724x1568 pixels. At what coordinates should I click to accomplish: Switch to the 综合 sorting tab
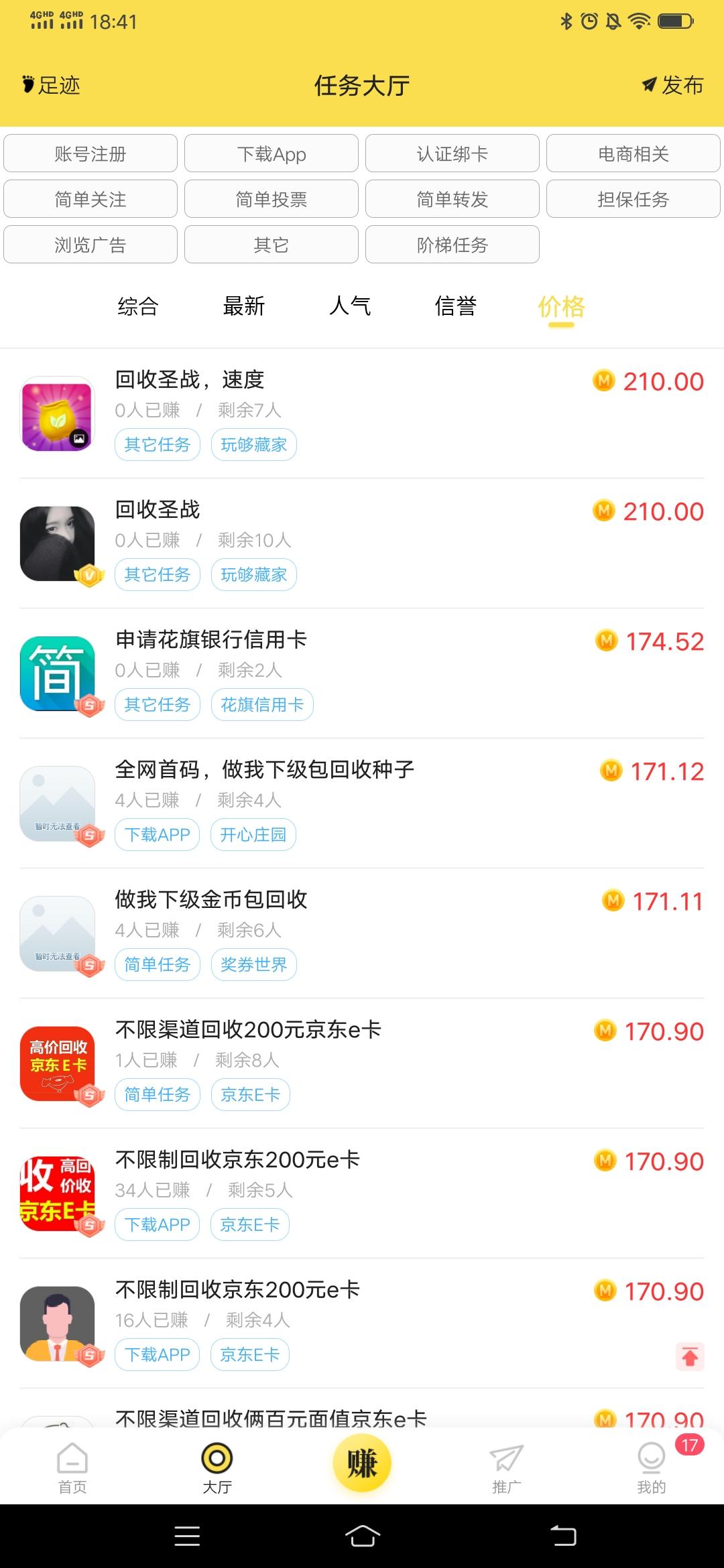click(138, 307)
